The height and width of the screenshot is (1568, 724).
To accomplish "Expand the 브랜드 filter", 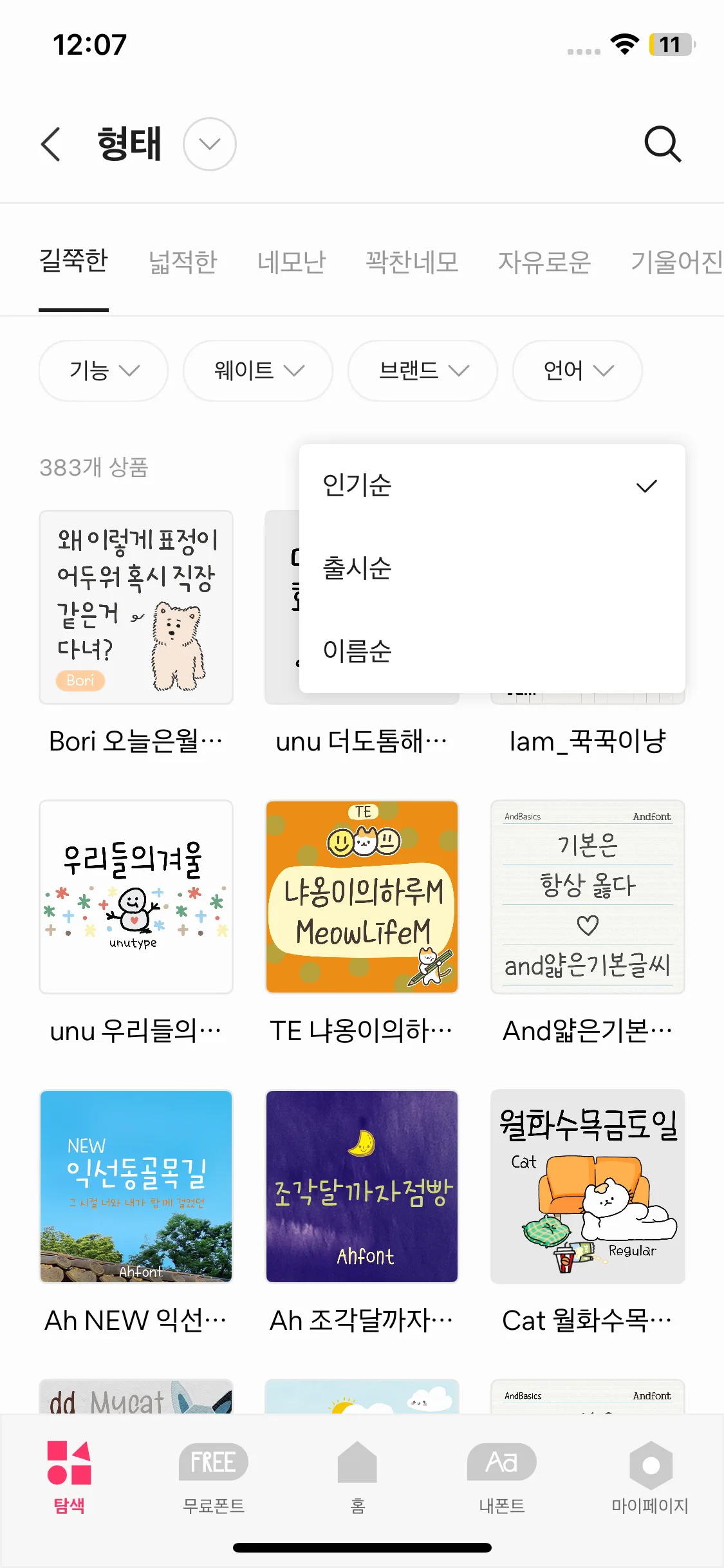I will pos(423,371).
